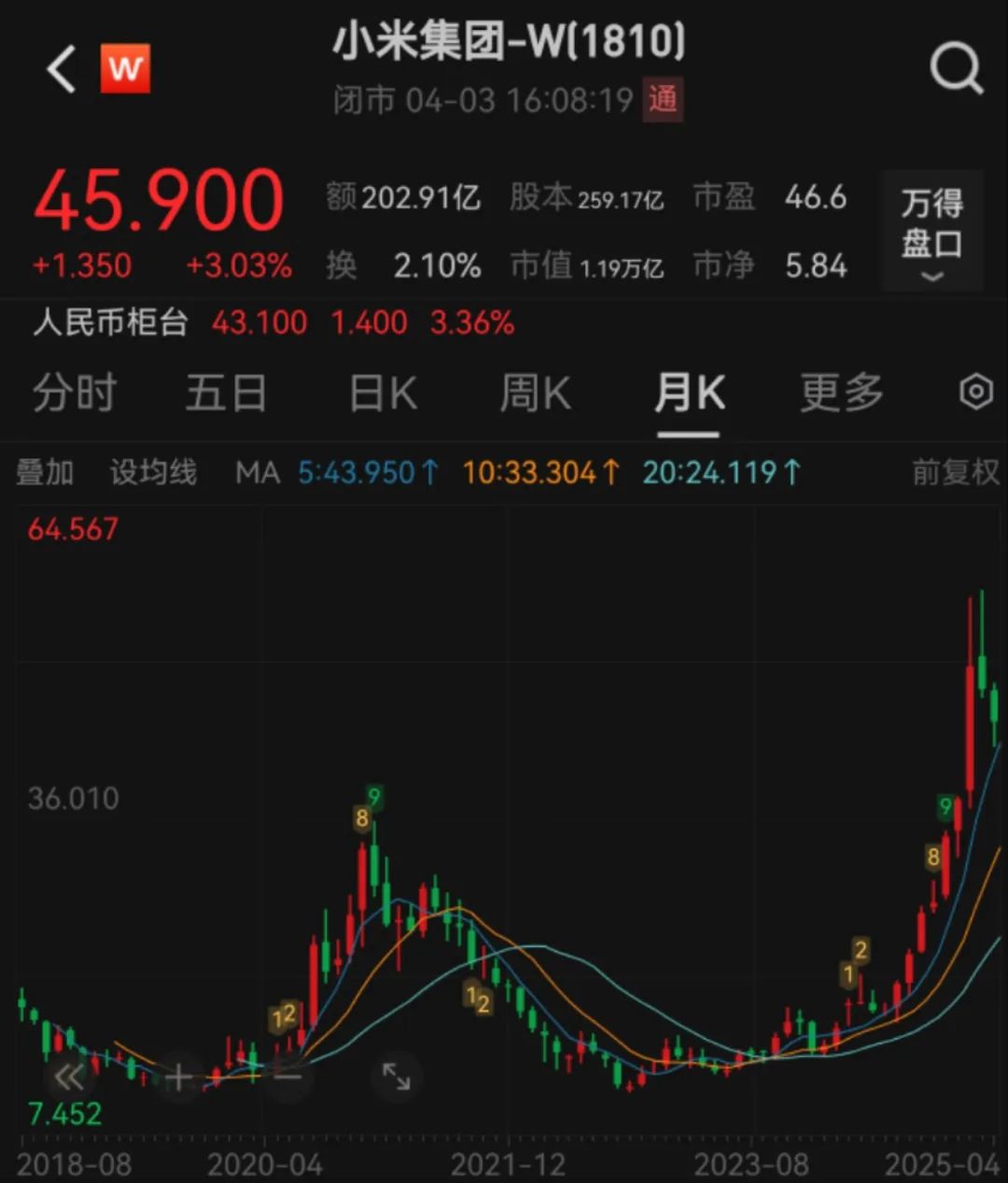Open the 更多 chart period options

point(842,393)
